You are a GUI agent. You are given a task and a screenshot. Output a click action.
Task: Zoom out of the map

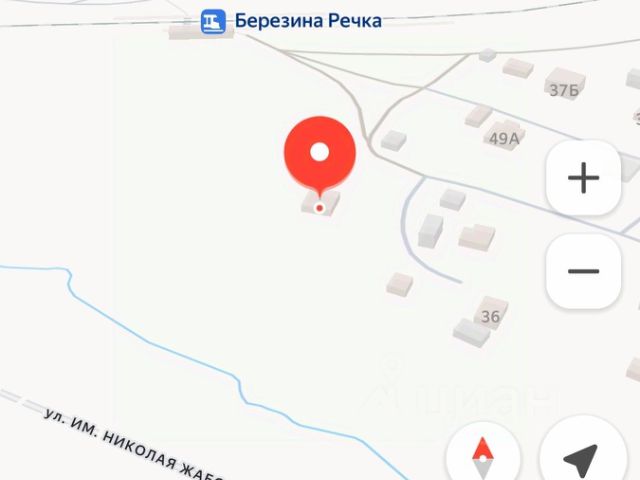pos(583,271)
